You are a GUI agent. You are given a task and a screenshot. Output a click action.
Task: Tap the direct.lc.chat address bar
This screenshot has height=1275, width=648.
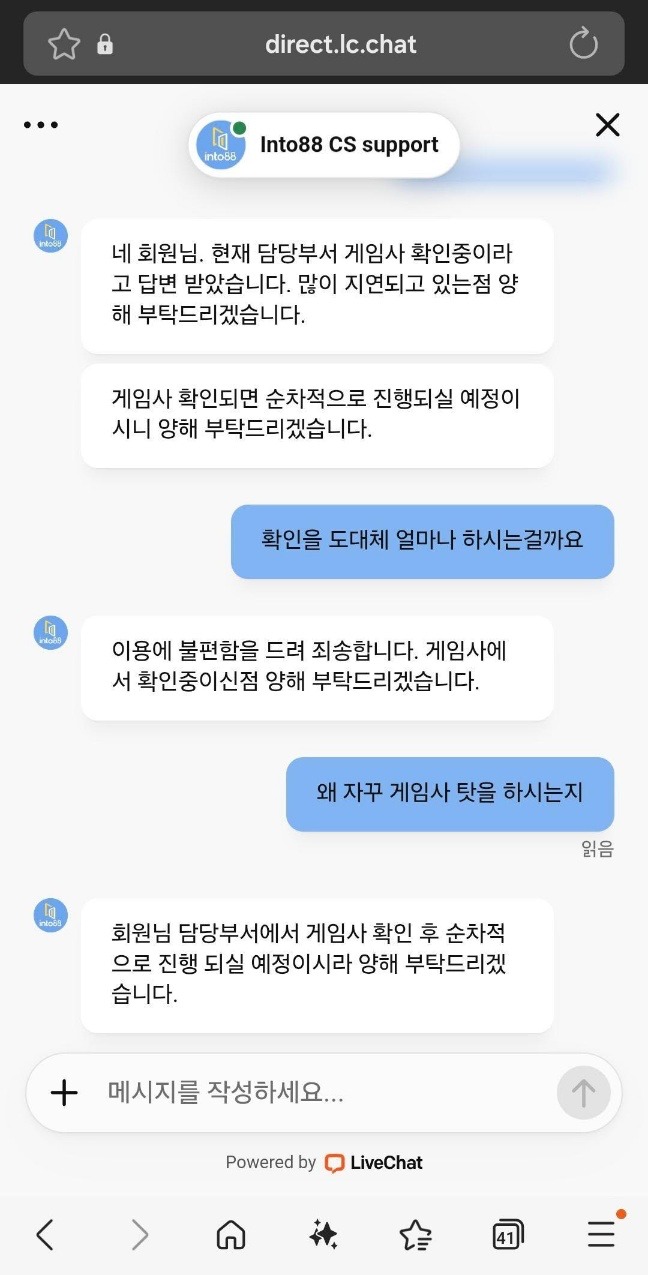click(x=340, y=44)
